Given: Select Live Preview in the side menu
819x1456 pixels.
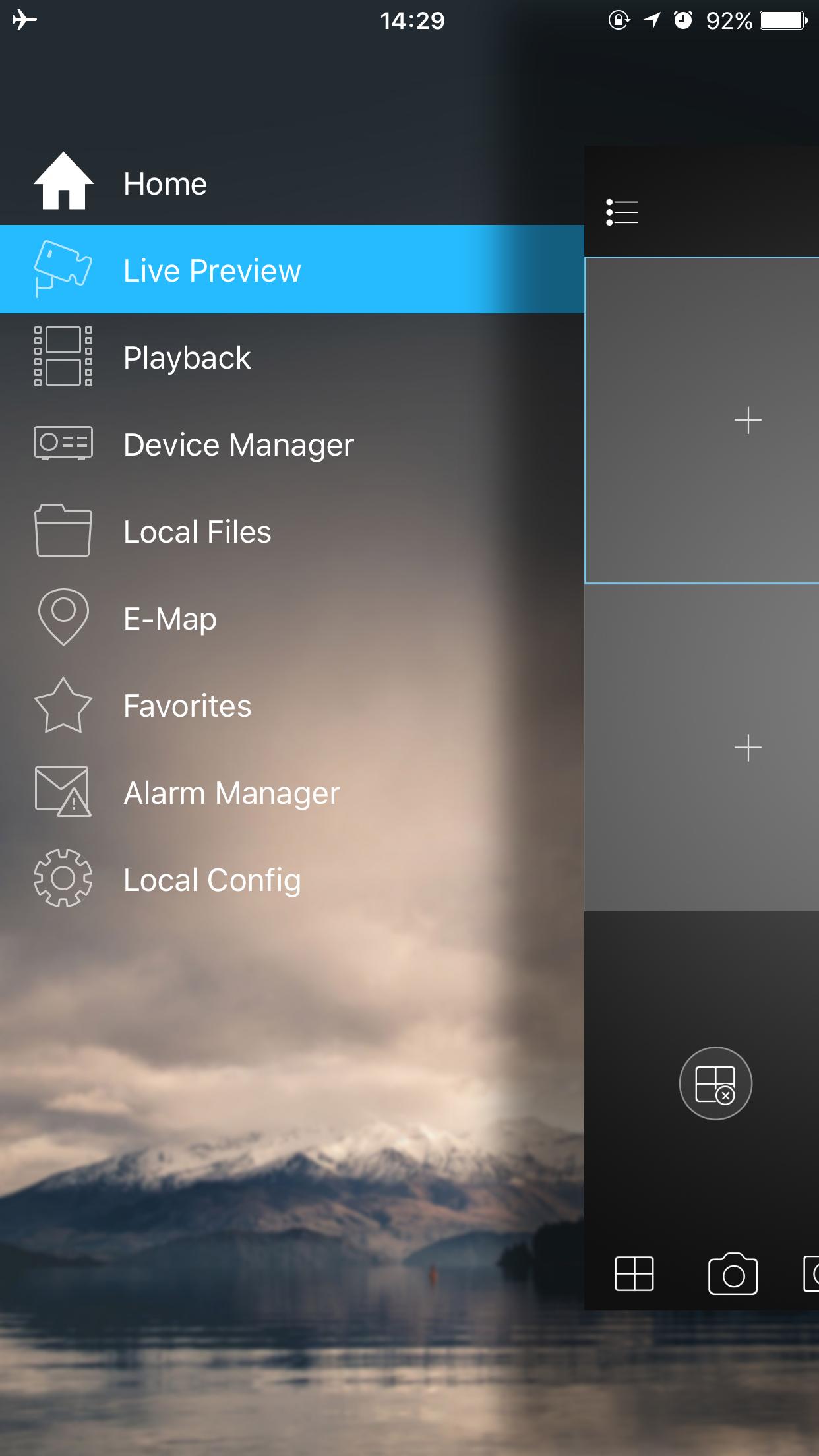Looking at the screenshot, I should 211,270.
